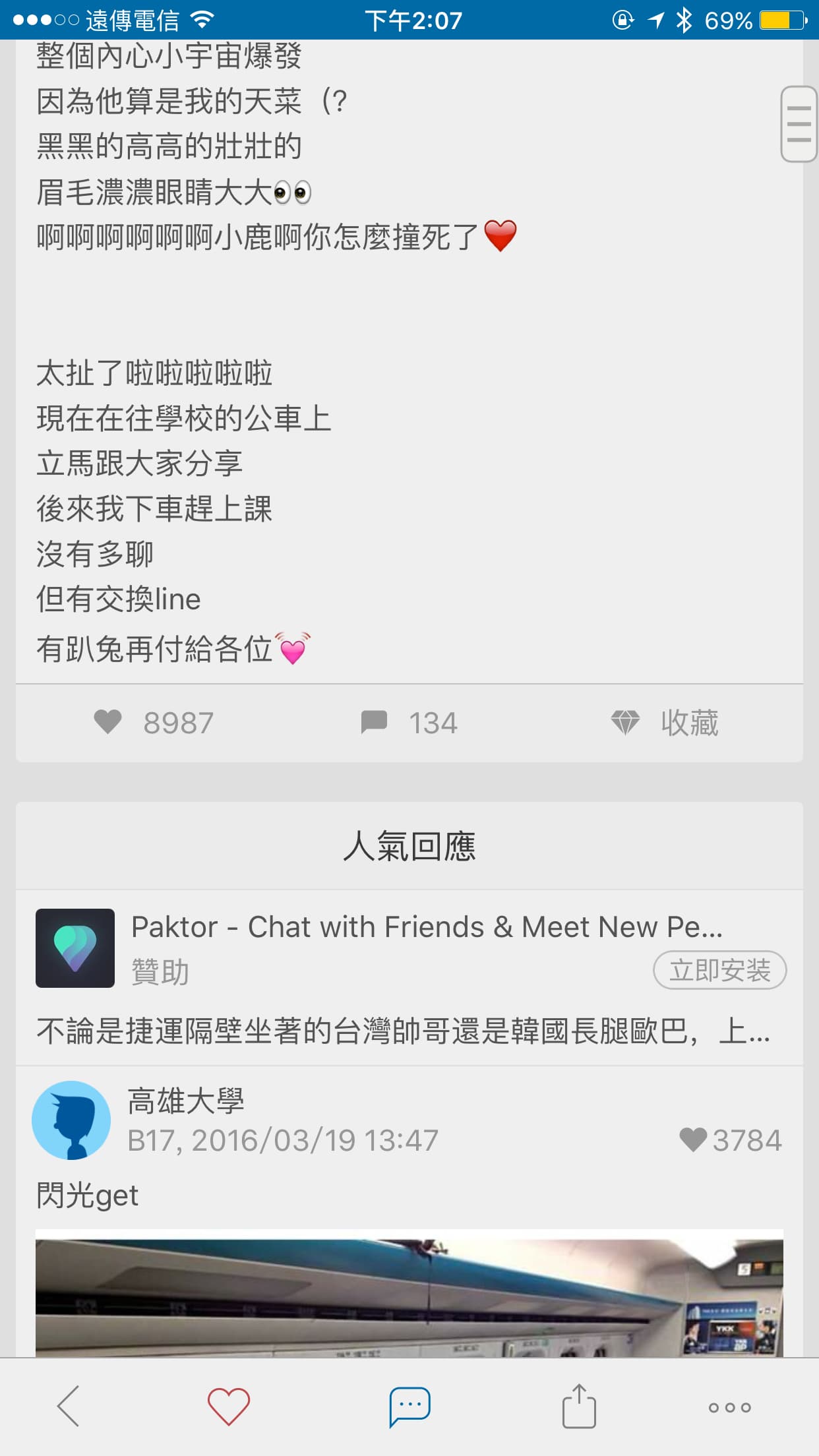Like the 高雄大學 B17 comment
Screen dimensions: 819x1456
pyautogui.click(x=693, y=1139)
